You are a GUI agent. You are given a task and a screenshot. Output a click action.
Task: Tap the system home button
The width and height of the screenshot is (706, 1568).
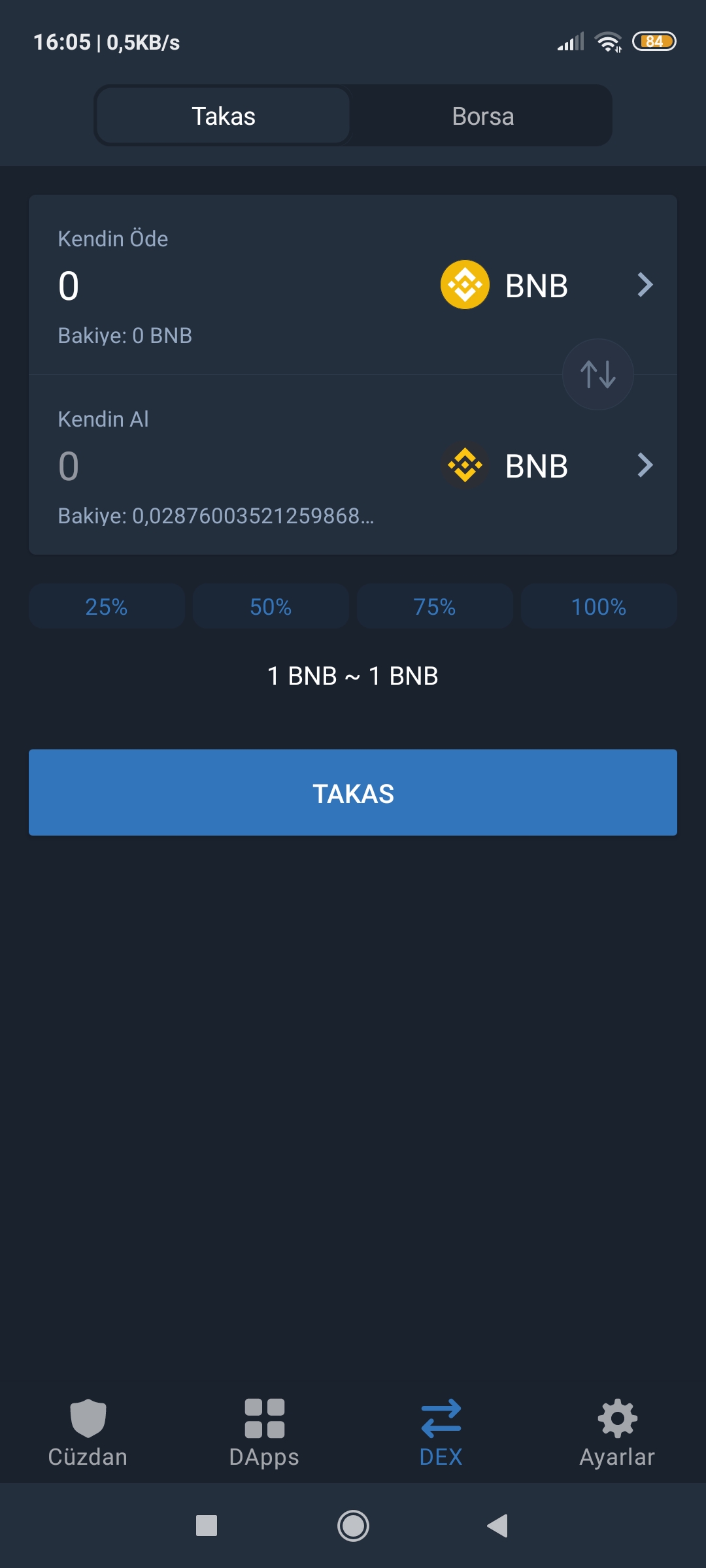[x=353, y=1526]
